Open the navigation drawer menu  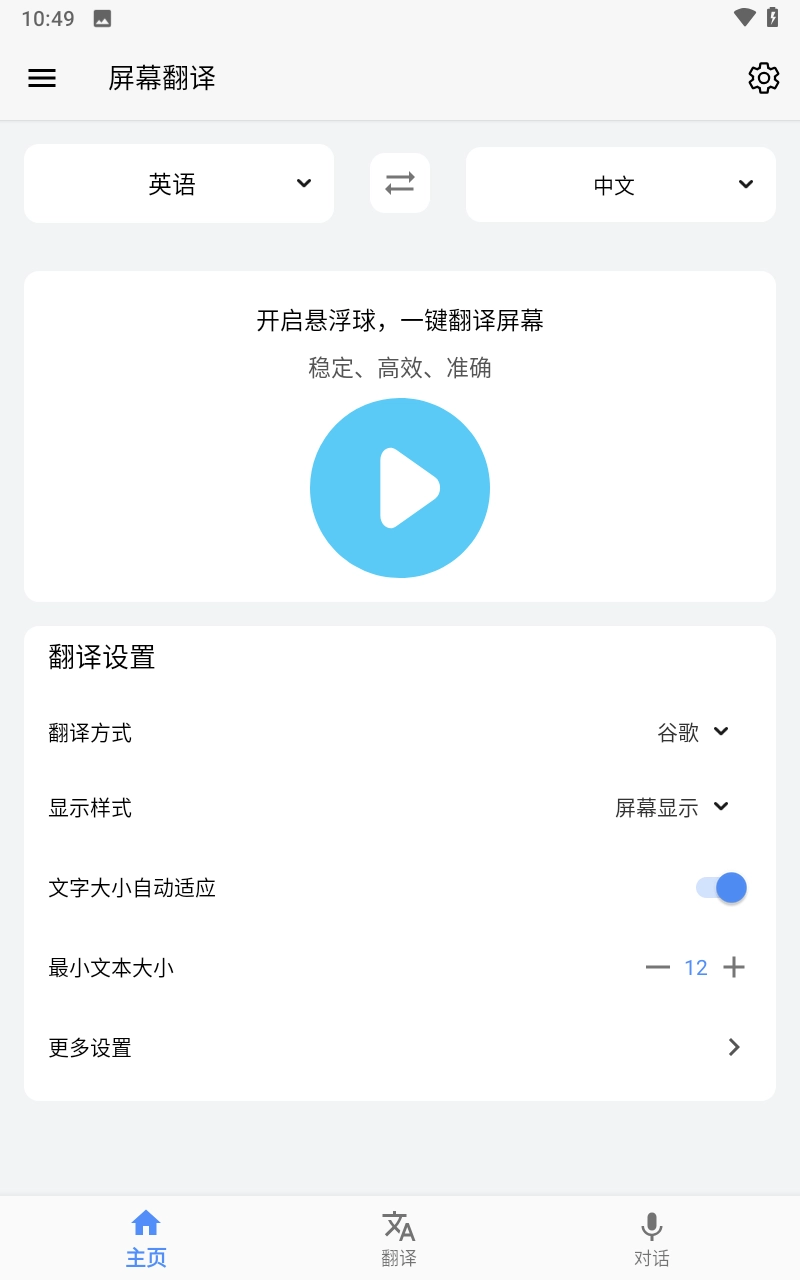pyautogui.click(x=41, y=78)
